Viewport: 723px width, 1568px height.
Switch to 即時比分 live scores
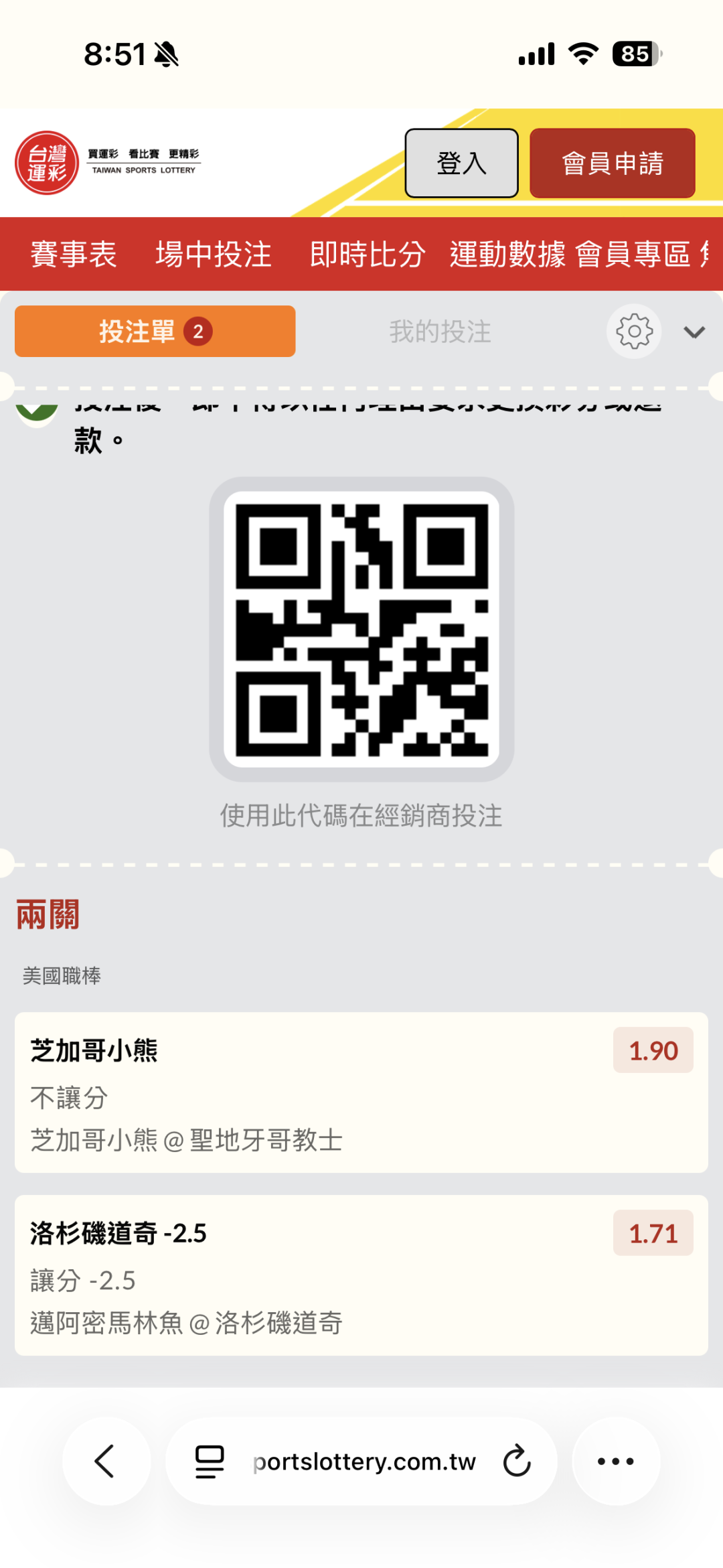pyautogui.click(x=368, y=255)
